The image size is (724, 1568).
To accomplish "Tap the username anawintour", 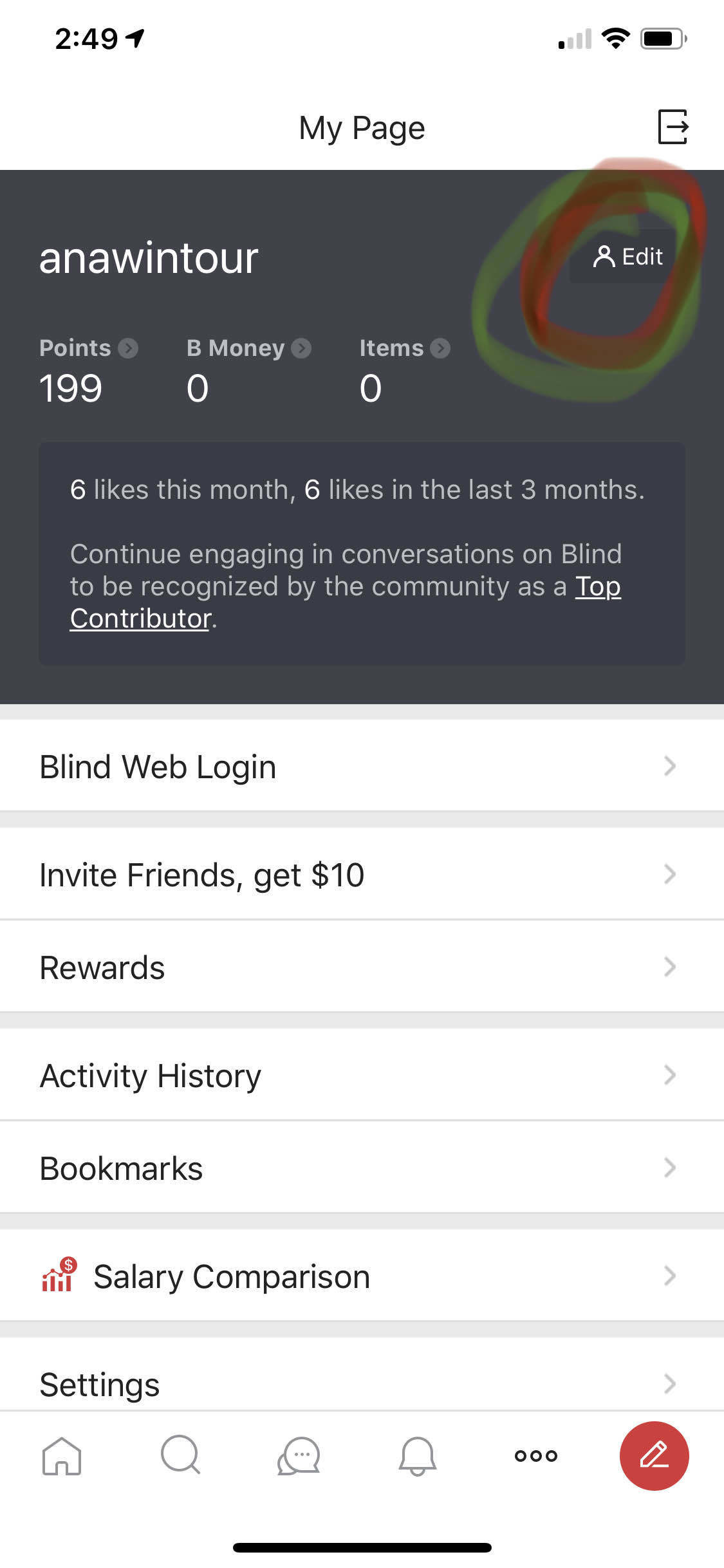I will (148, 257).
